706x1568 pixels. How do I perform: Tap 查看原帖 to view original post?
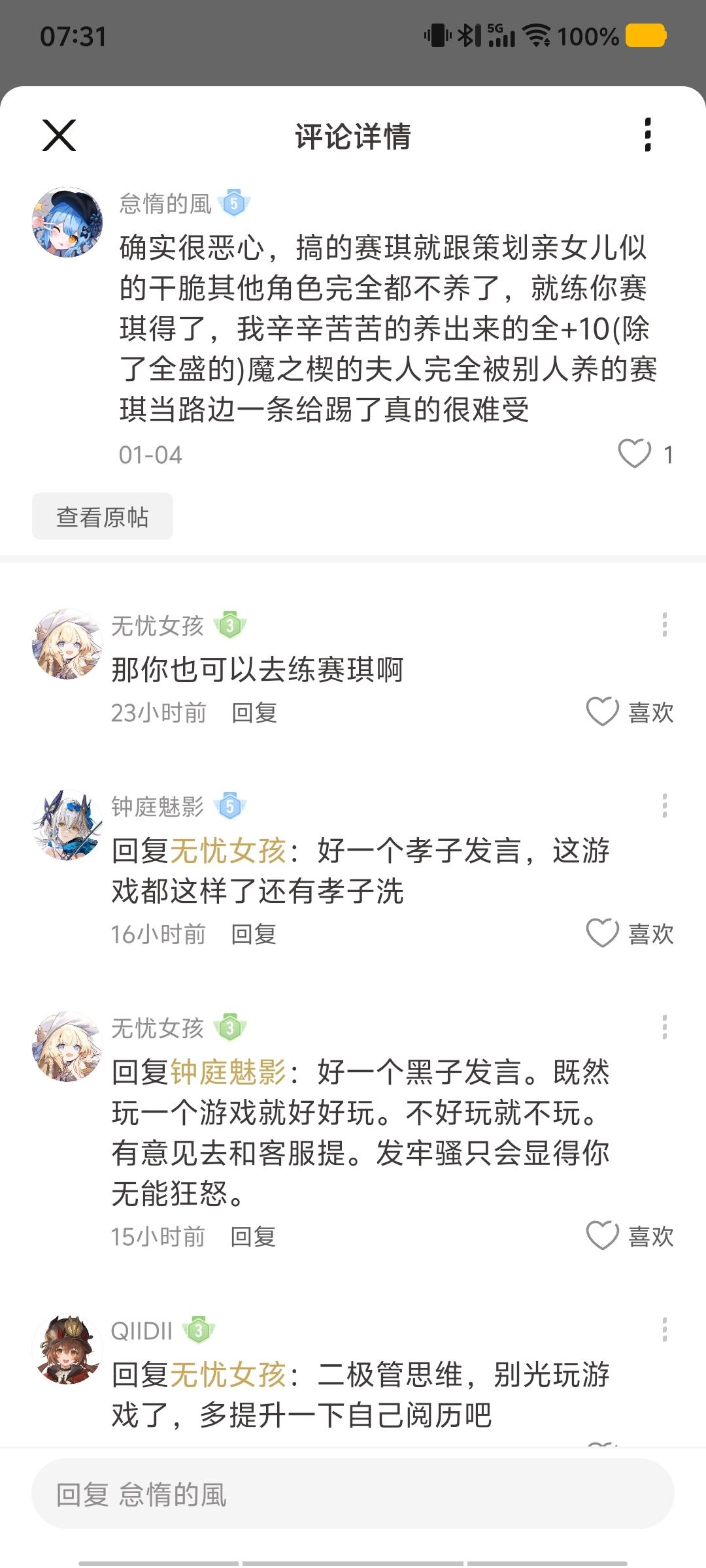(103, 517)
